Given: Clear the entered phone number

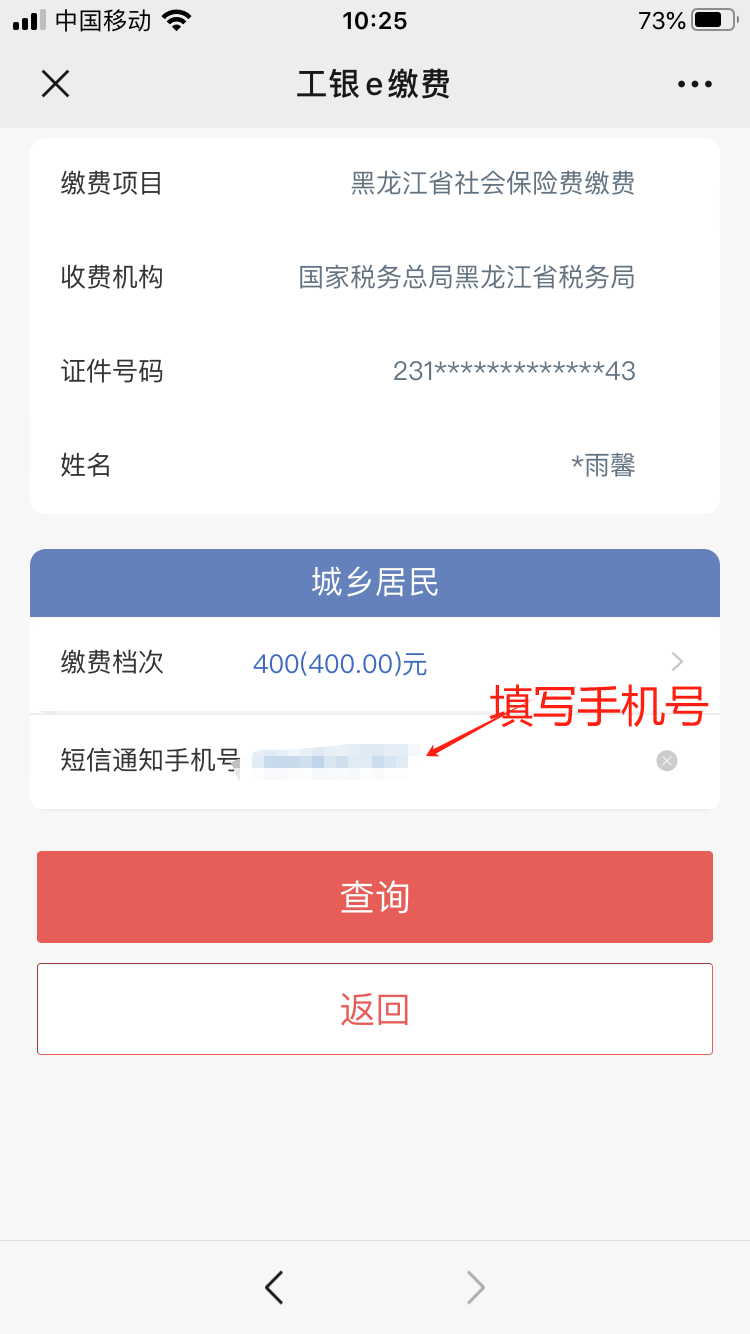Looking at the screenshot, I should 667,761.
